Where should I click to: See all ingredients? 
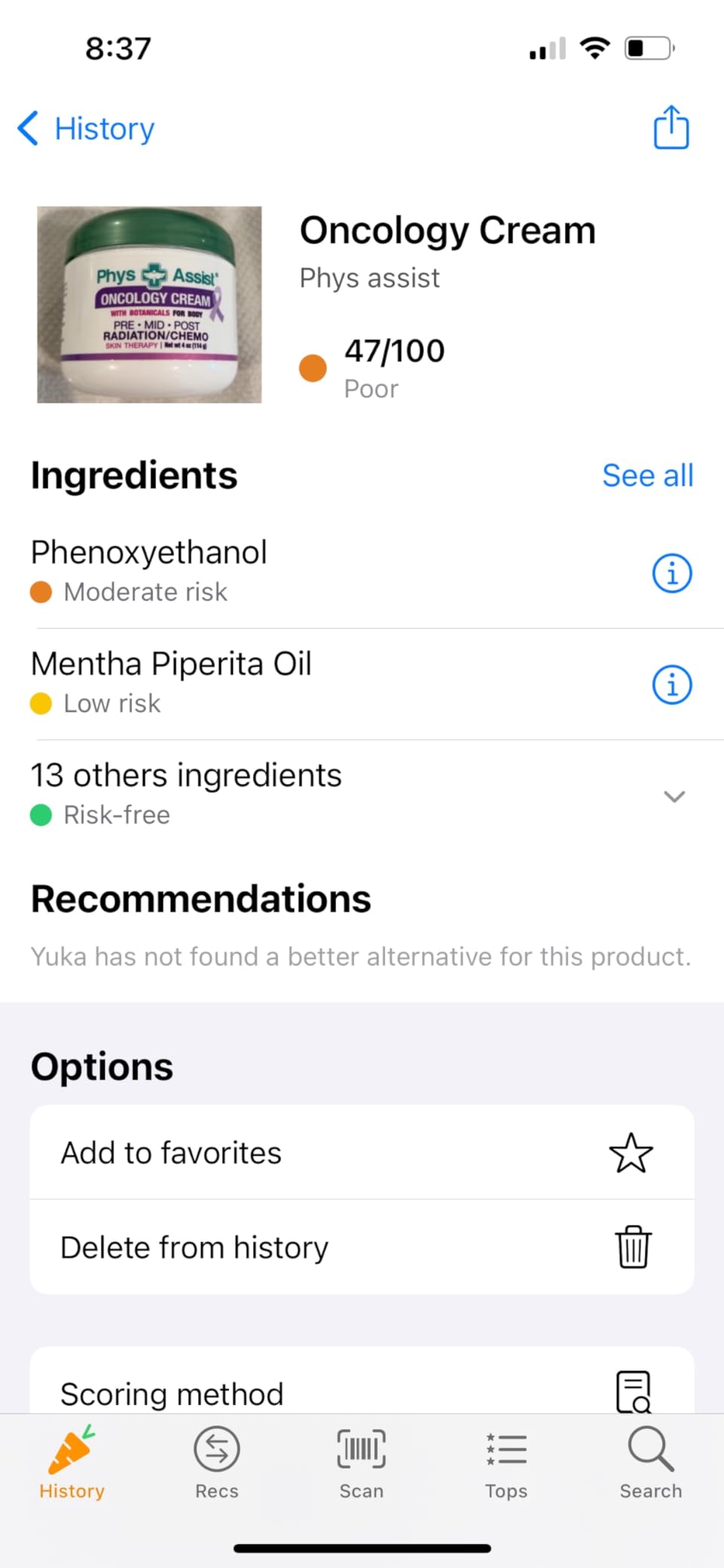click(x=647, y=476)
